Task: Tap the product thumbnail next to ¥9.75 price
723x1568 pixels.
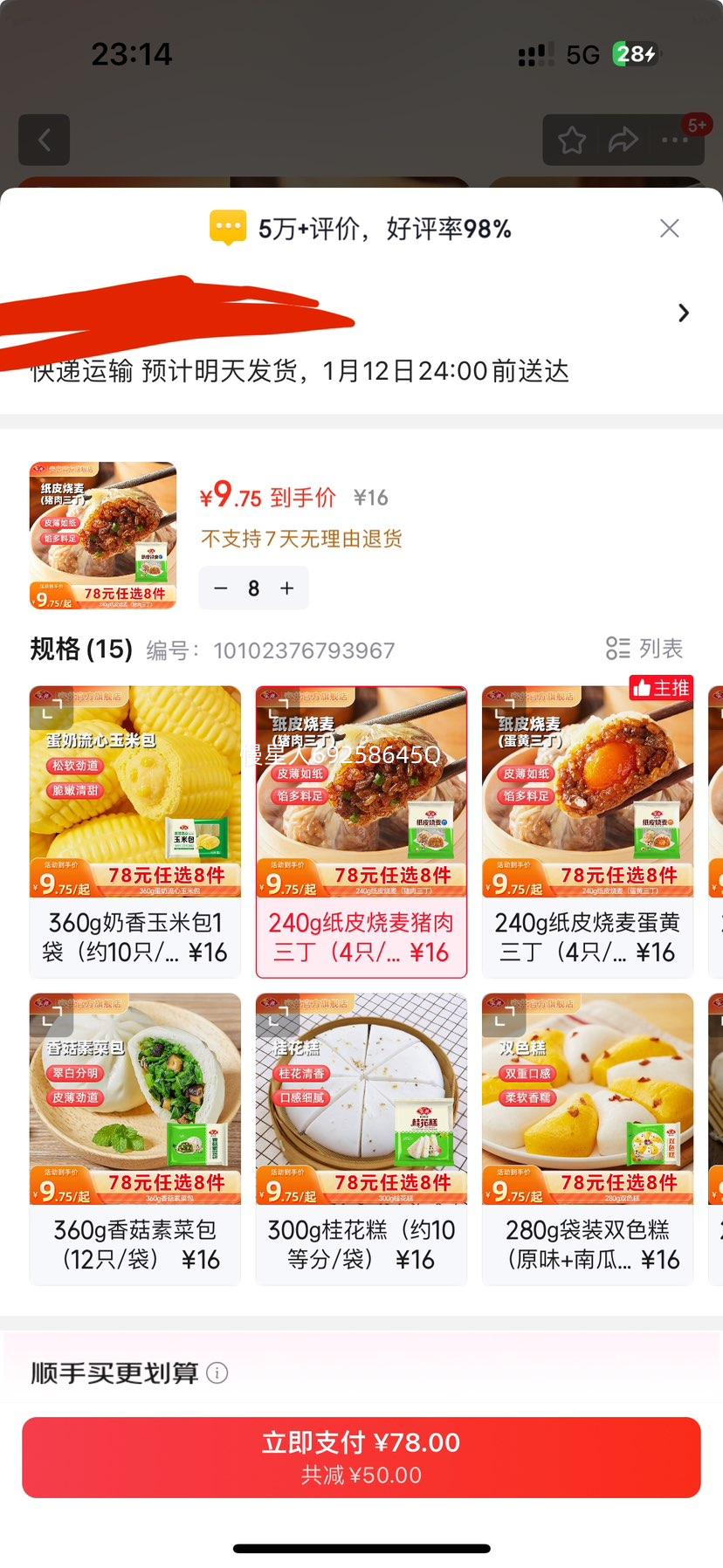Action: tap(101, 534)
